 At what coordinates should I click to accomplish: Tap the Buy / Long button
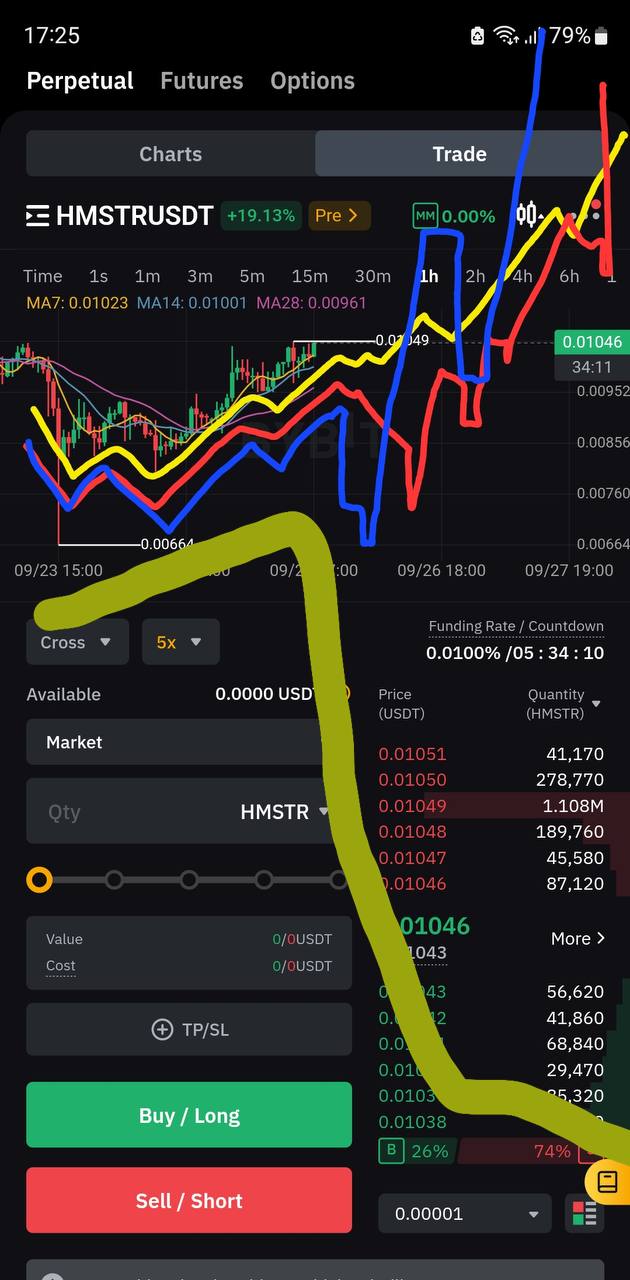click(189, 1115)
